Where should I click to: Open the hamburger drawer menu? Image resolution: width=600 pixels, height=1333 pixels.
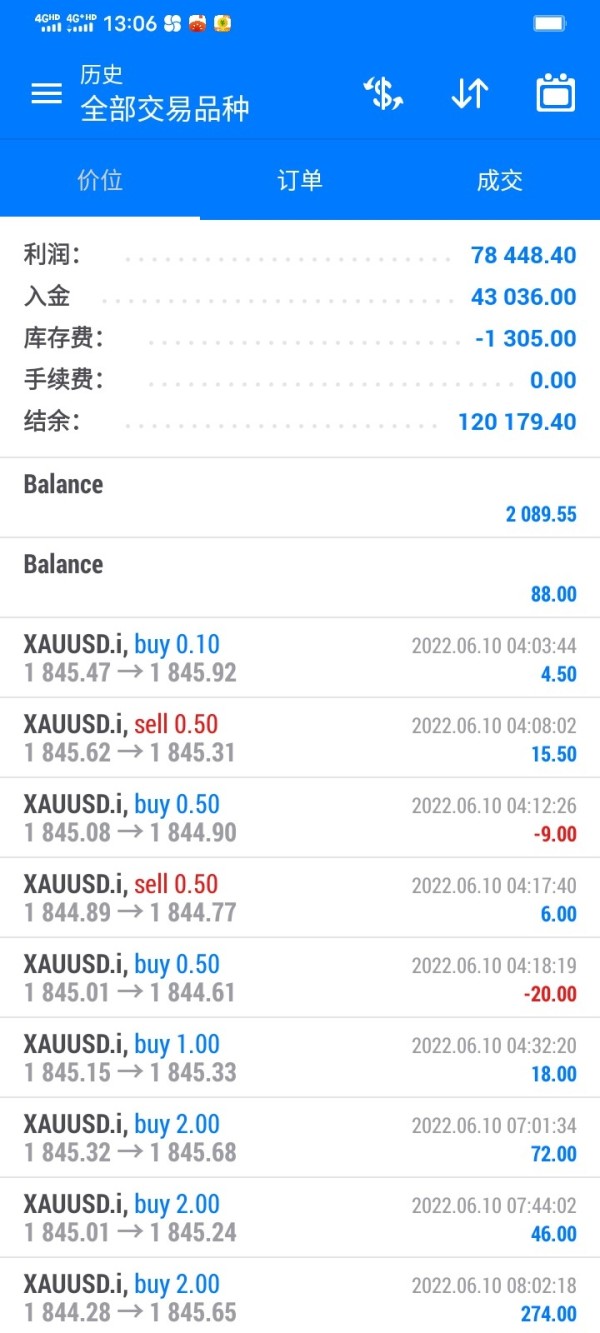(x=46, y=94)
